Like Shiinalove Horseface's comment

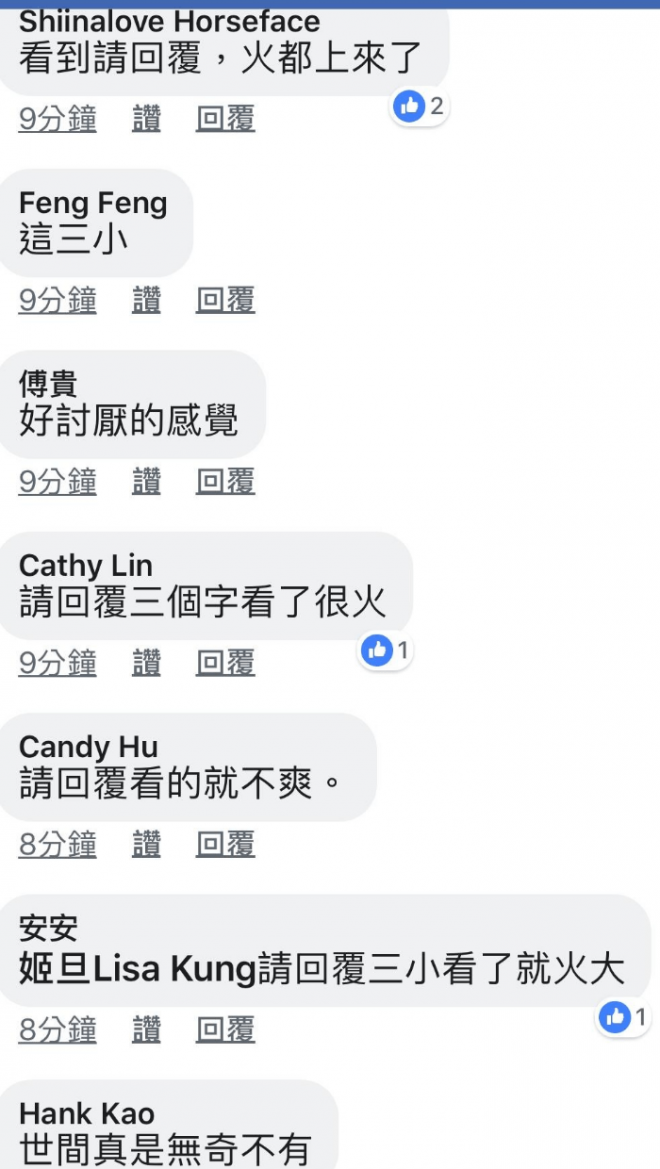146,119
